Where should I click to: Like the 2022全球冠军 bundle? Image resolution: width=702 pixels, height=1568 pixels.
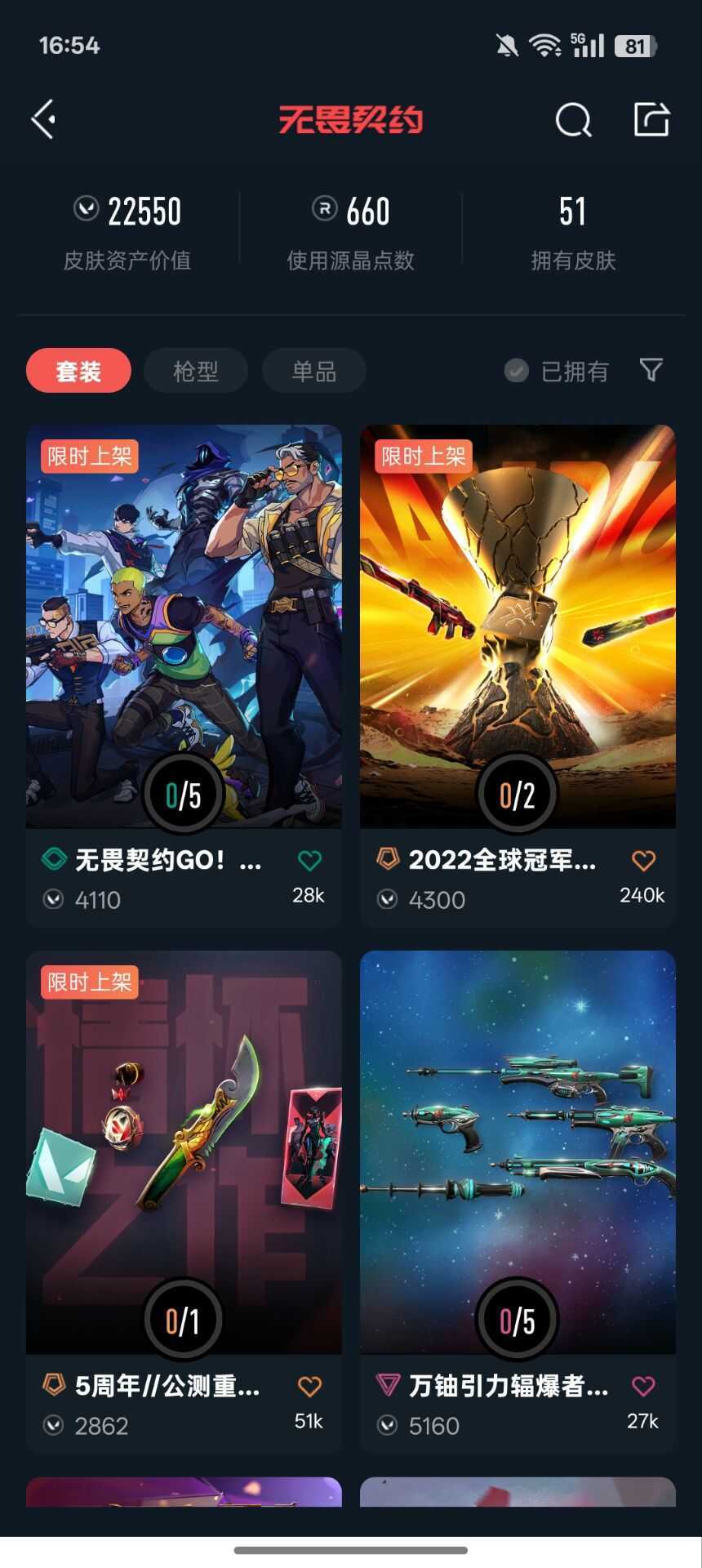click(643, 860)
